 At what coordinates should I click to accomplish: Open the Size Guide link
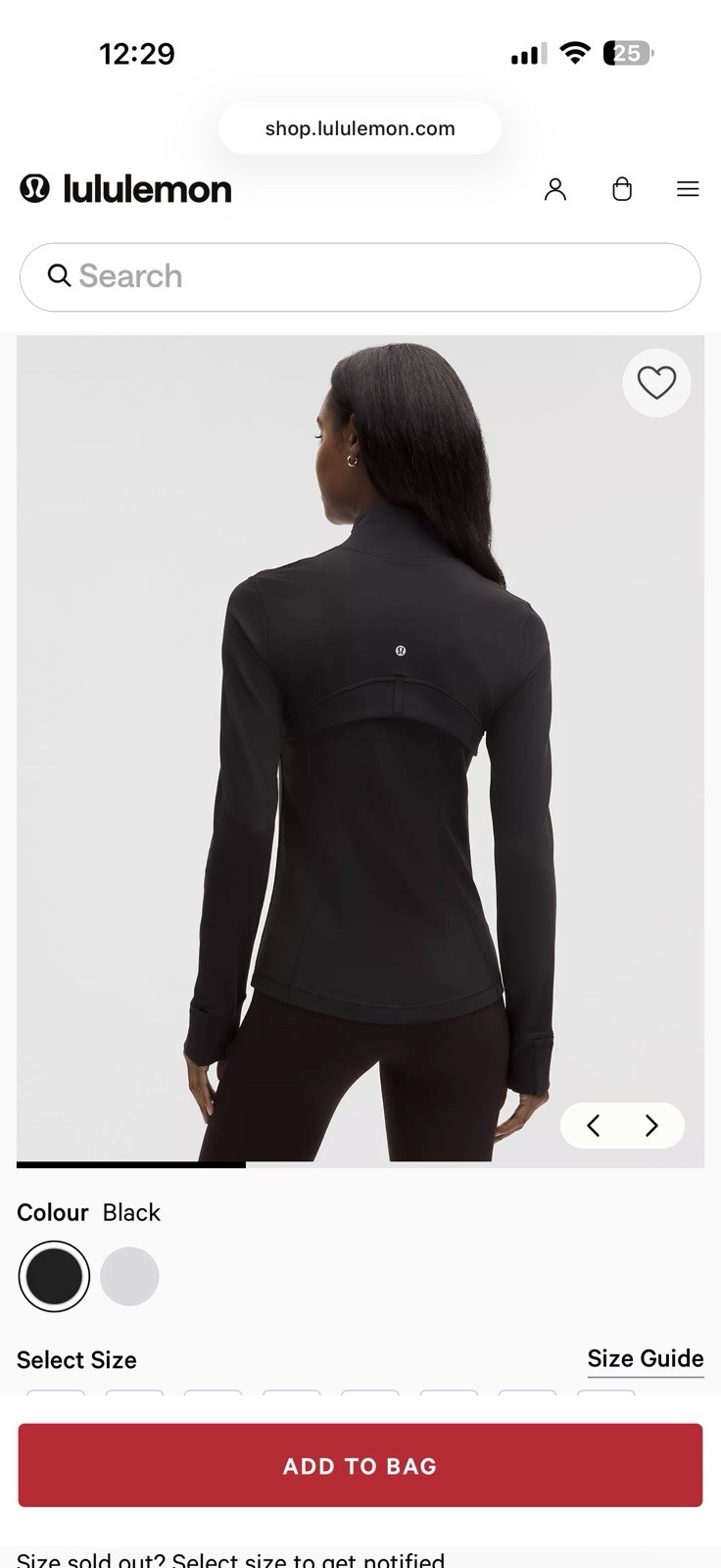(645, 1358)
